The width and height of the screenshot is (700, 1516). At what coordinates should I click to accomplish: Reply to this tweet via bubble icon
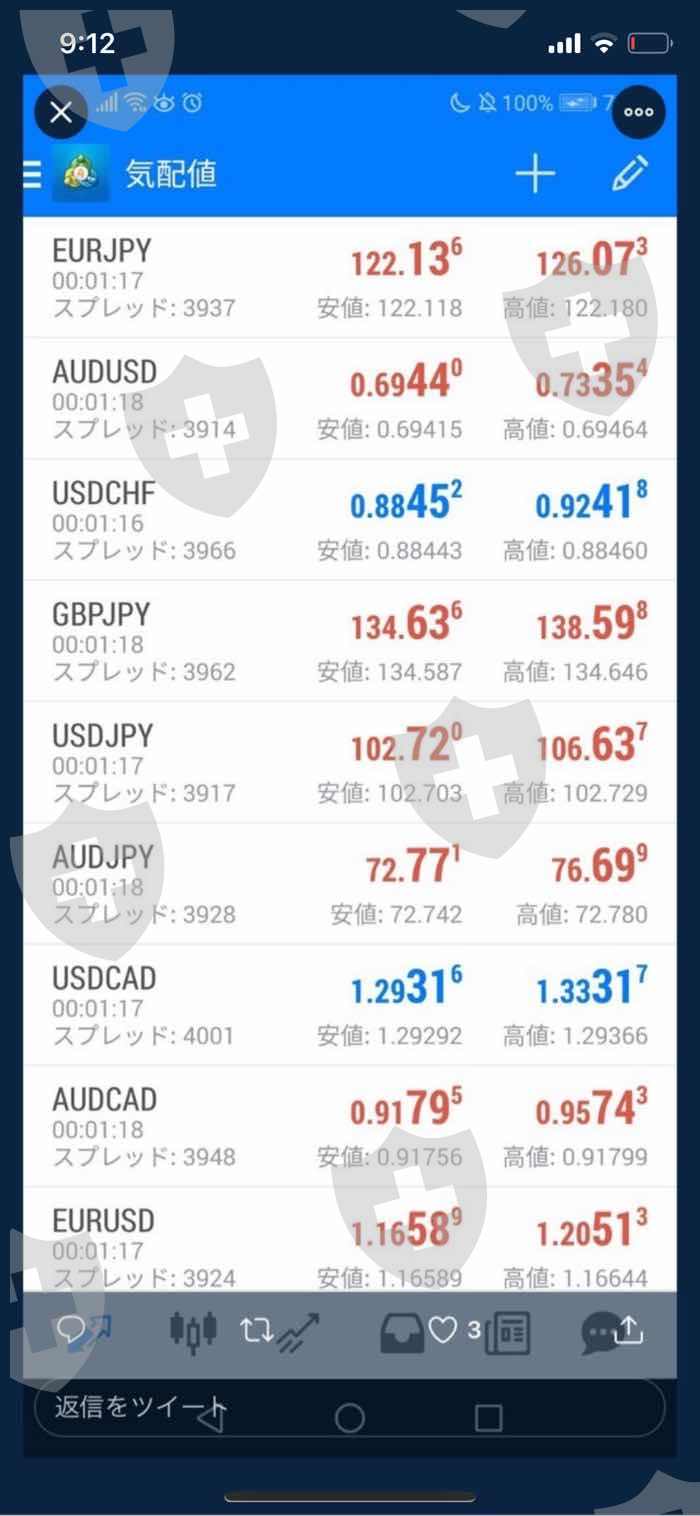(x=71, y=1329)
